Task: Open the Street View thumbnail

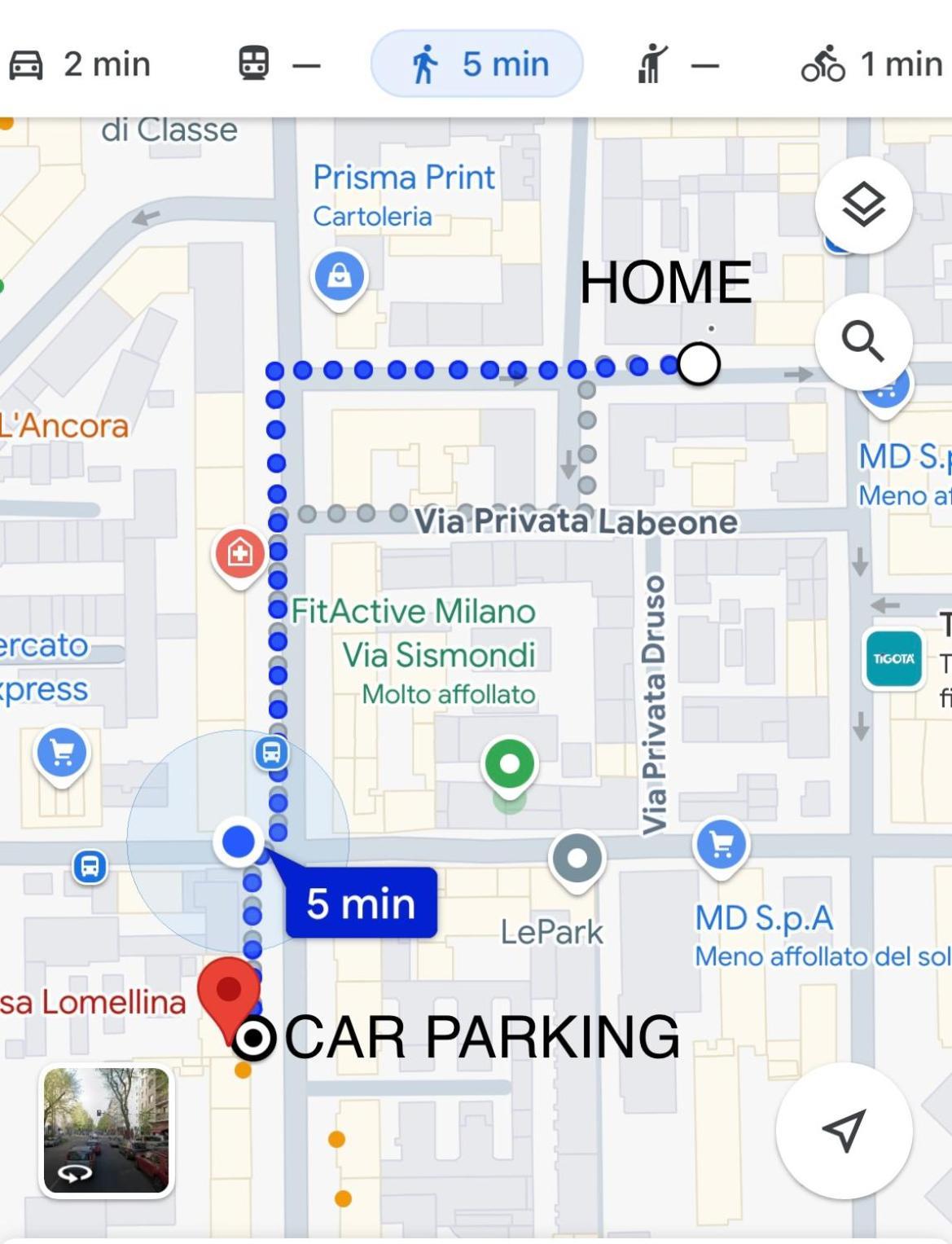Action: [107, 1130]
